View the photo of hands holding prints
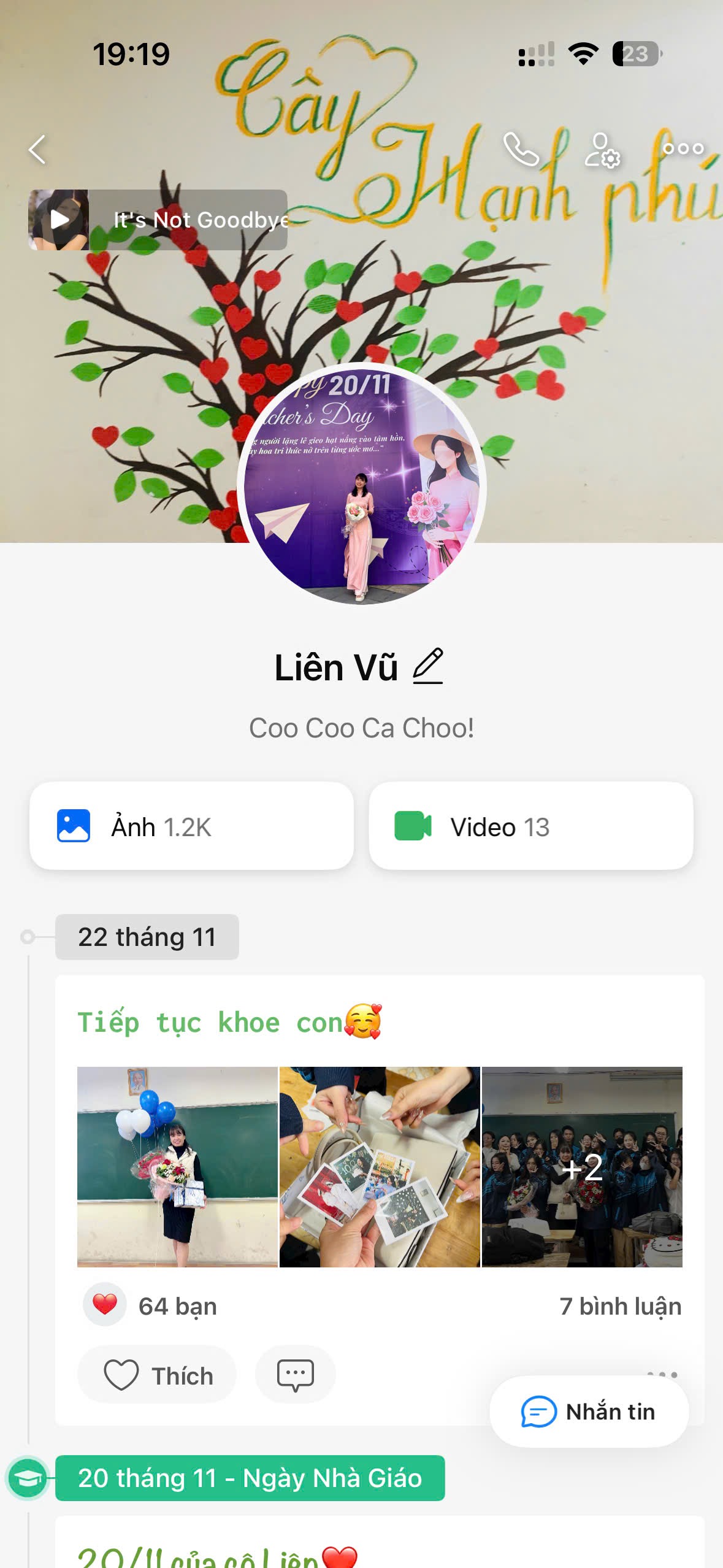Viewport: 723px width, 1568px height. (380, 1167)
